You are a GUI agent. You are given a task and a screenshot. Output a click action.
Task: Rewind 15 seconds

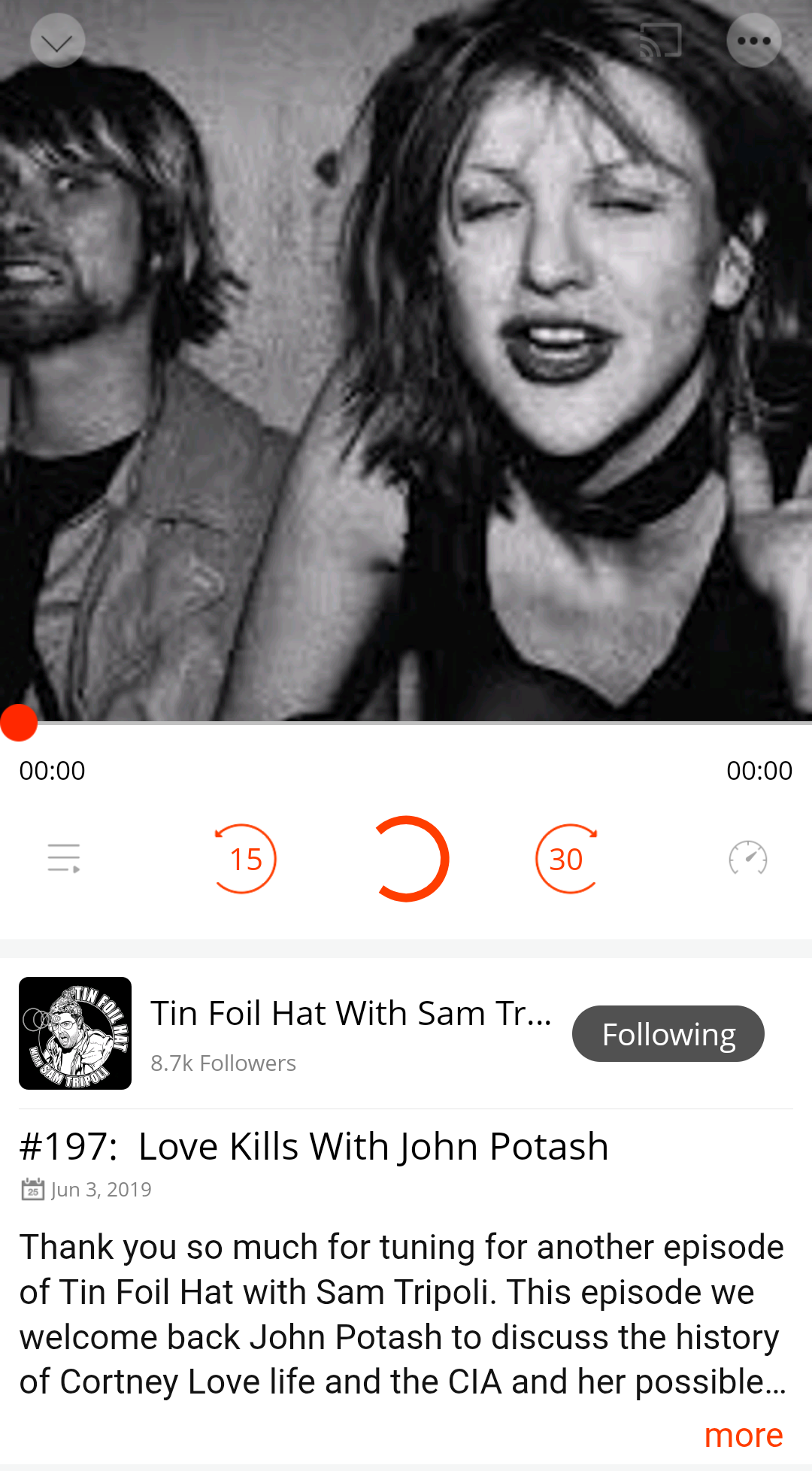click(244, 859)
